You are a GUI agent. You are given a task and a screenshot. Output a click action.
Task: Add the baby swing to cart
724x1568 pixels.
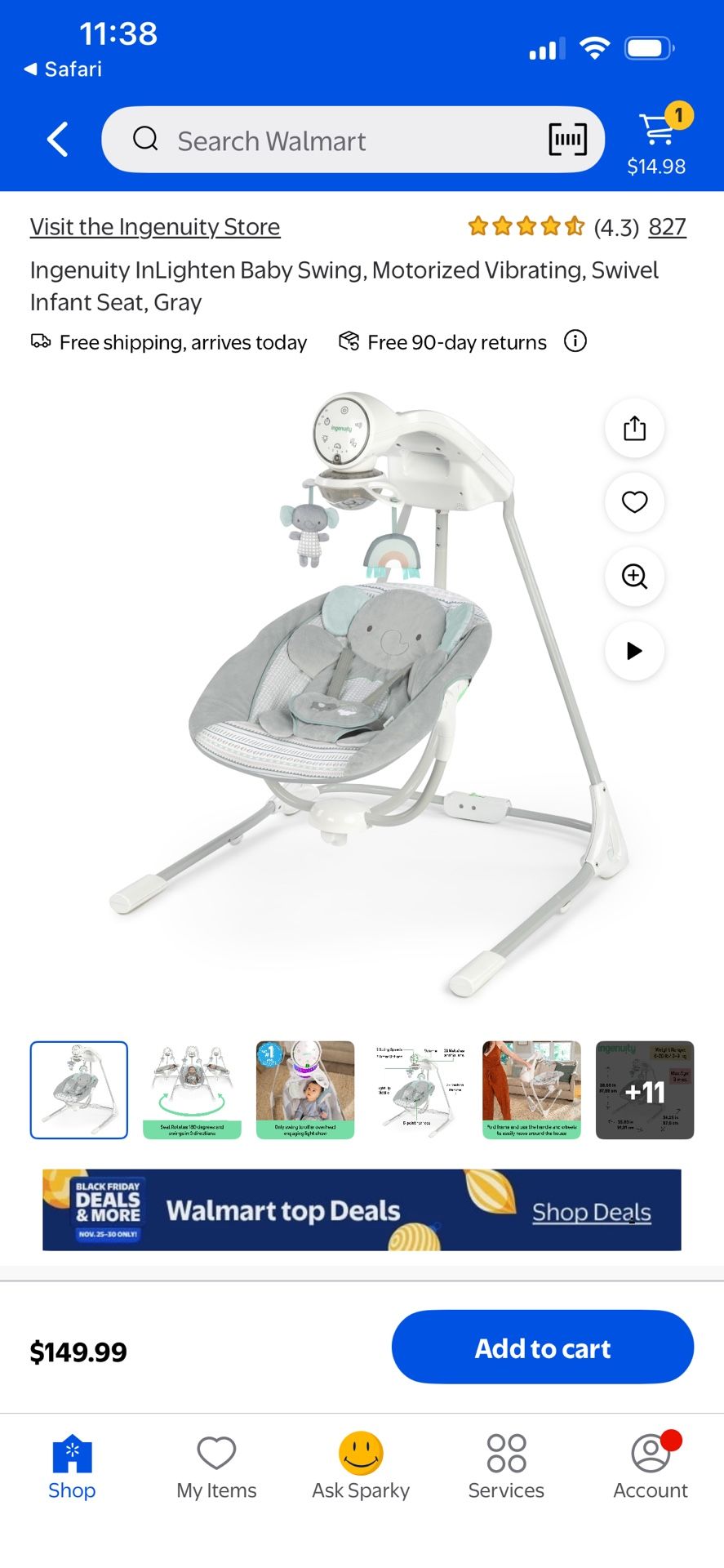541,1347
